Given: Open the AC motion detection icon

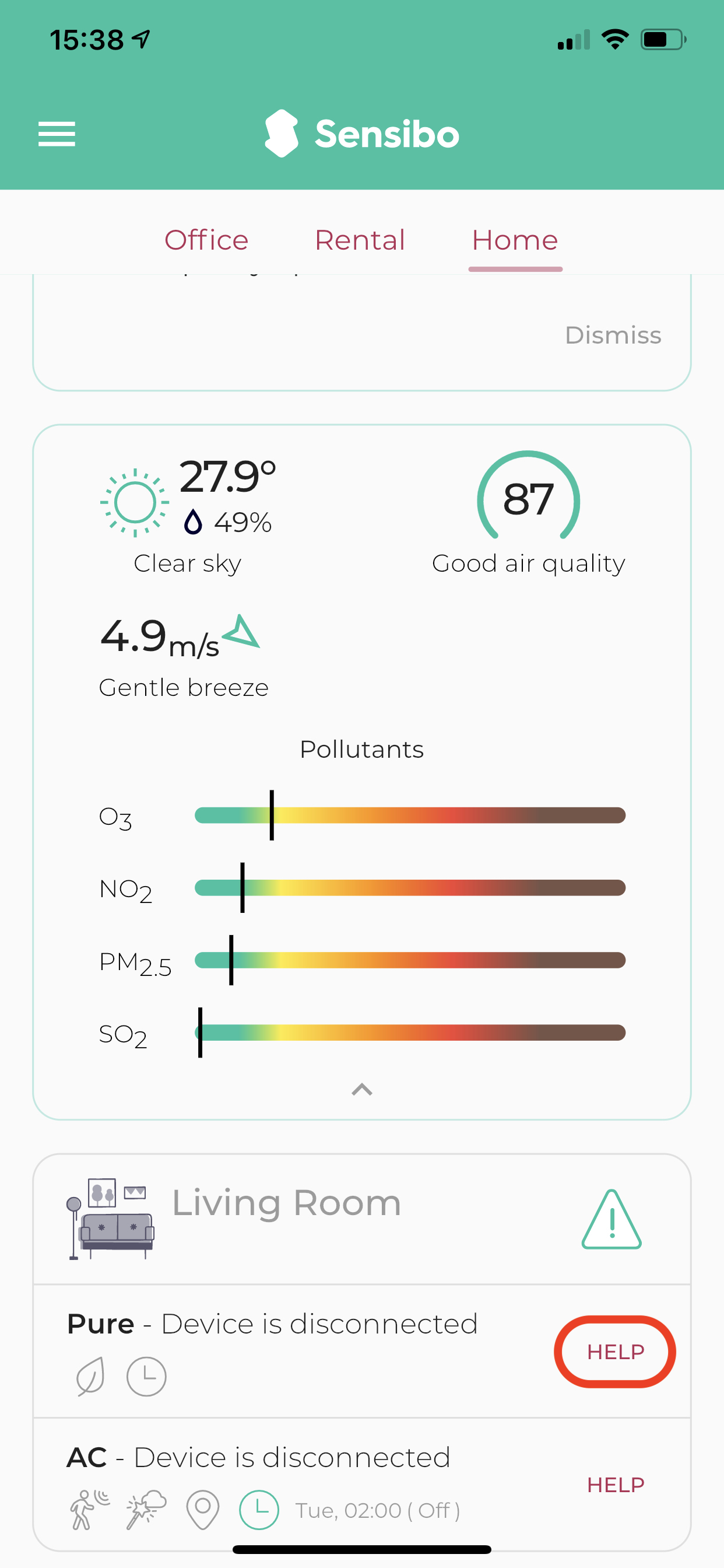Looking at the screenshot, I should 89,1510.
